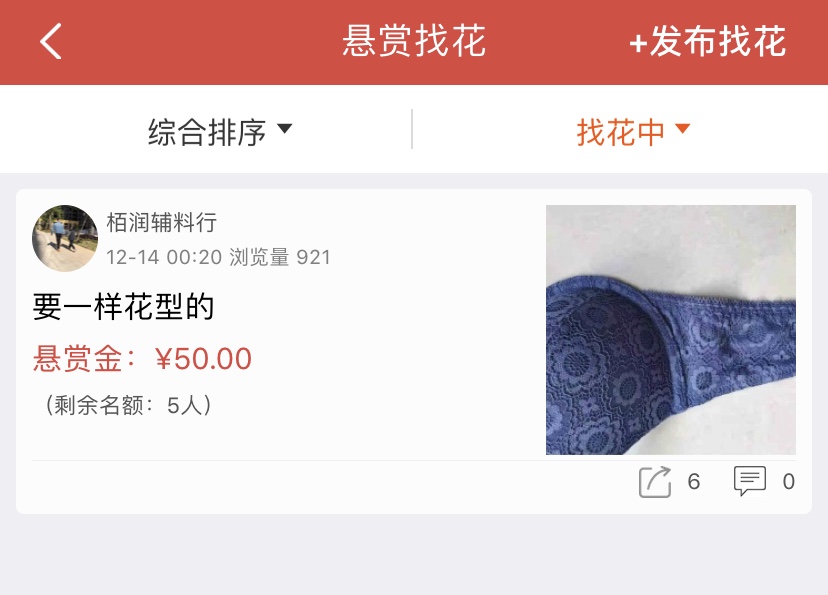Screen dimensions: 828x595
Task: Go back using the header arrow
Action: tap(51, 42)
